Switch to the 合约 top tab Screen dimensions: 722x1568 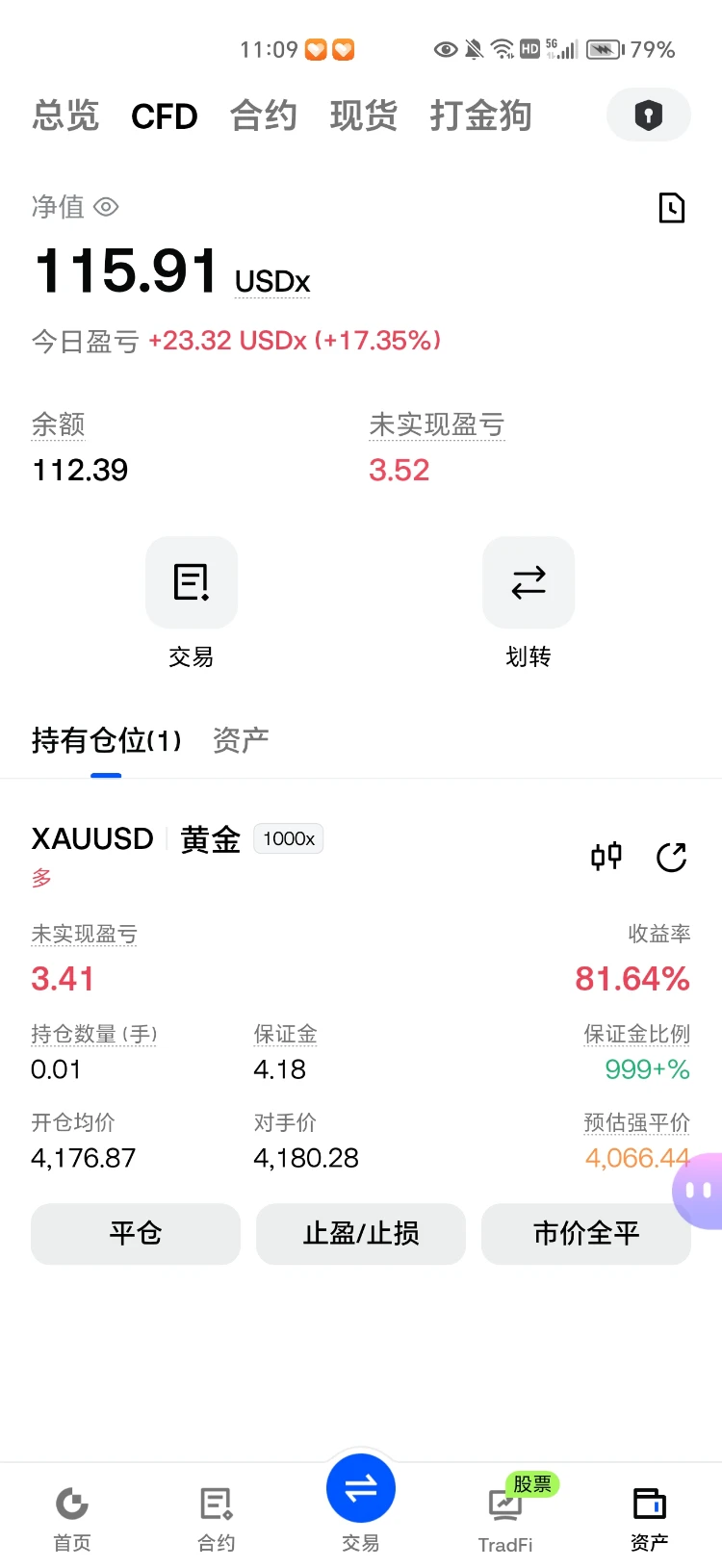click(x=263, y=116)
